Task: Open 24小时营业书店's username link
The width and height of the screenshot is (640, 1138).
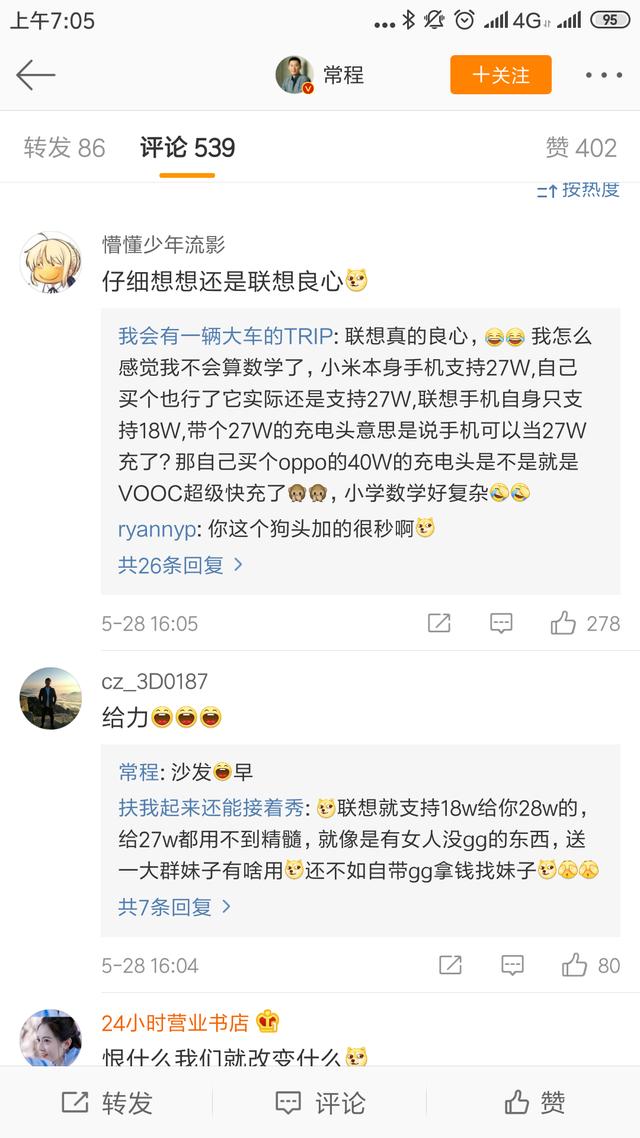Action: pos(174,1023)
